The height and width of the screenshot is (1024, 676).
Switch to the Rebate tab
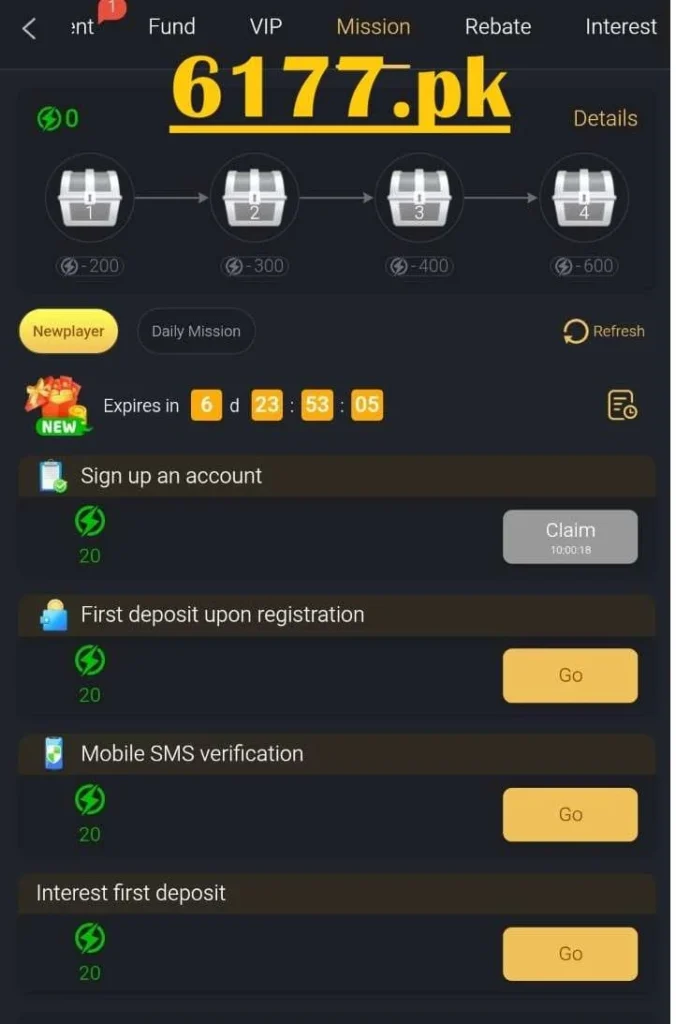click(497, 27)
